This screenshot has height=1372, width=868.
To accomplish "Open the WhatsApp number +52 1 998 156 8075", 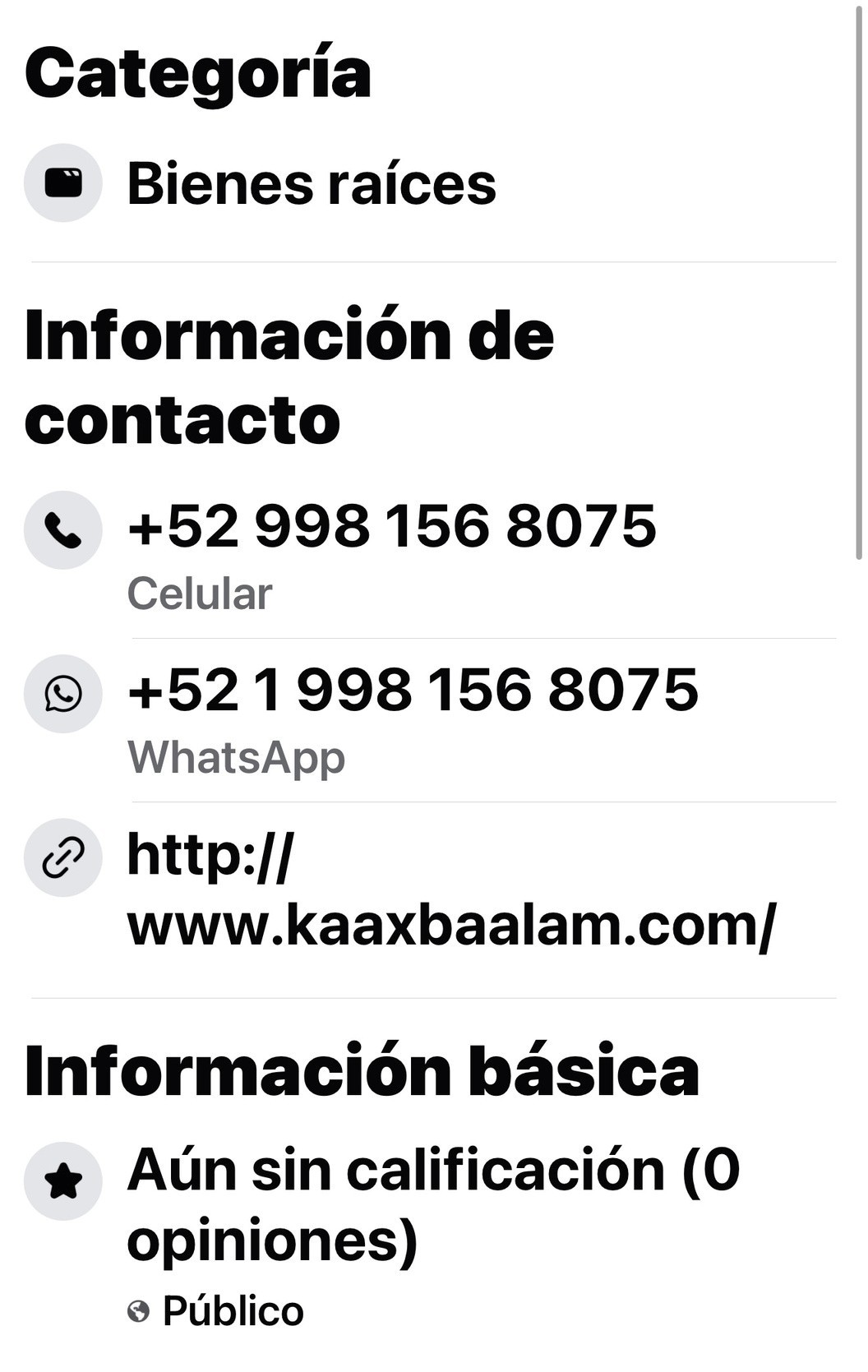I will (x=413, y=691).
